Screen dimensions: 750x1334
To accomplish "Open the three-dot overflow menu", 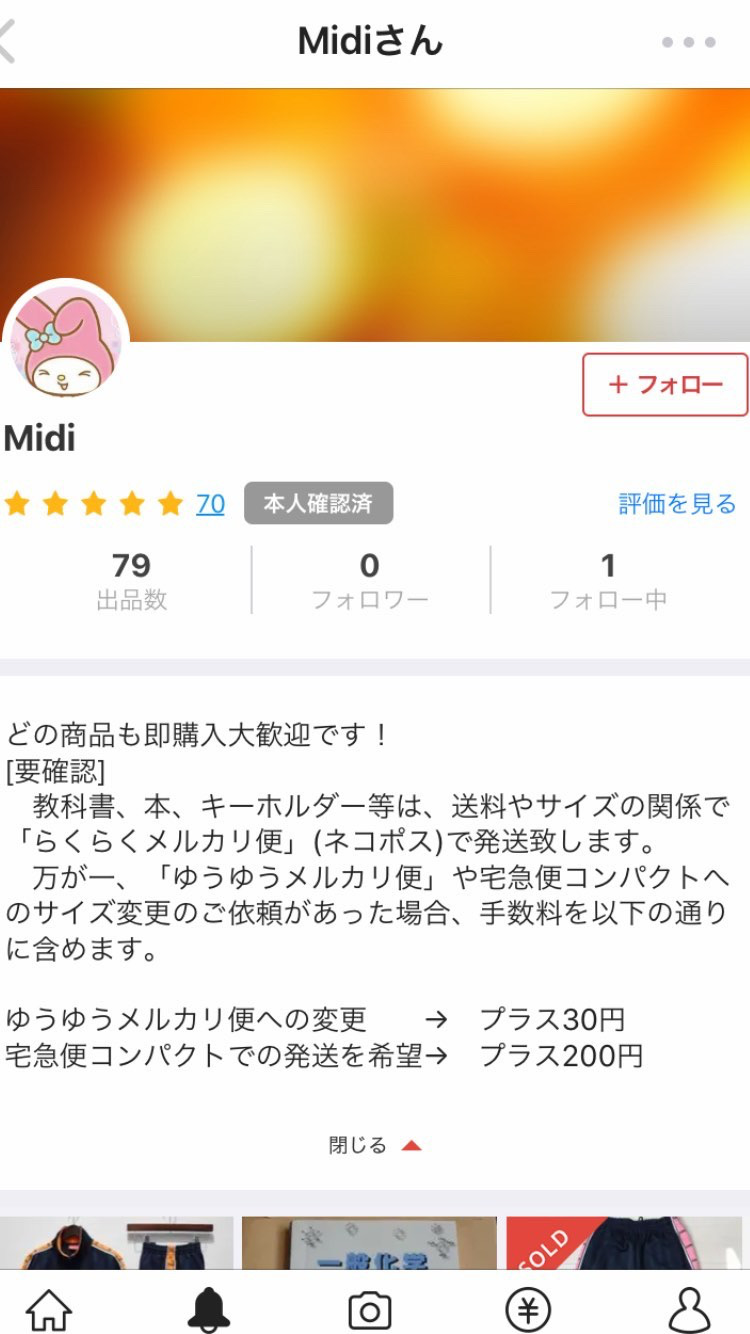I will click(x=689, y=42).
